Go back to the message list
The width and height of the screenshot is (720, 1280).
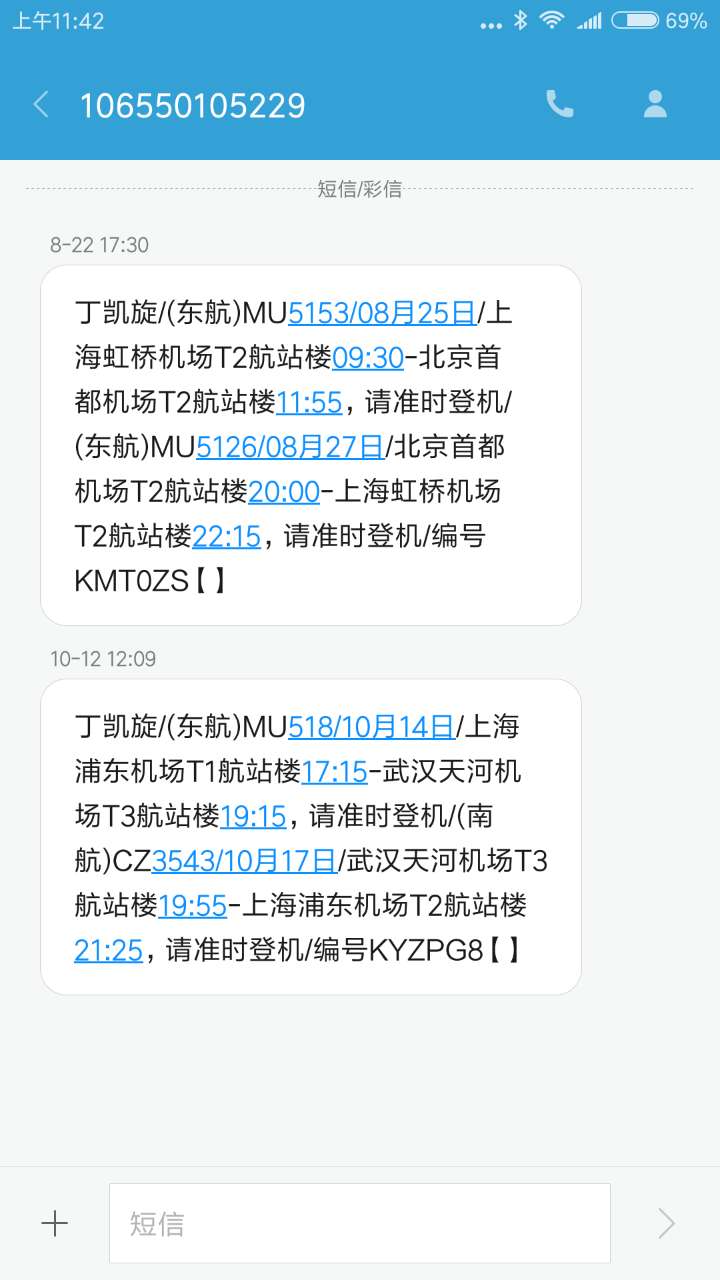click(41, 104)
